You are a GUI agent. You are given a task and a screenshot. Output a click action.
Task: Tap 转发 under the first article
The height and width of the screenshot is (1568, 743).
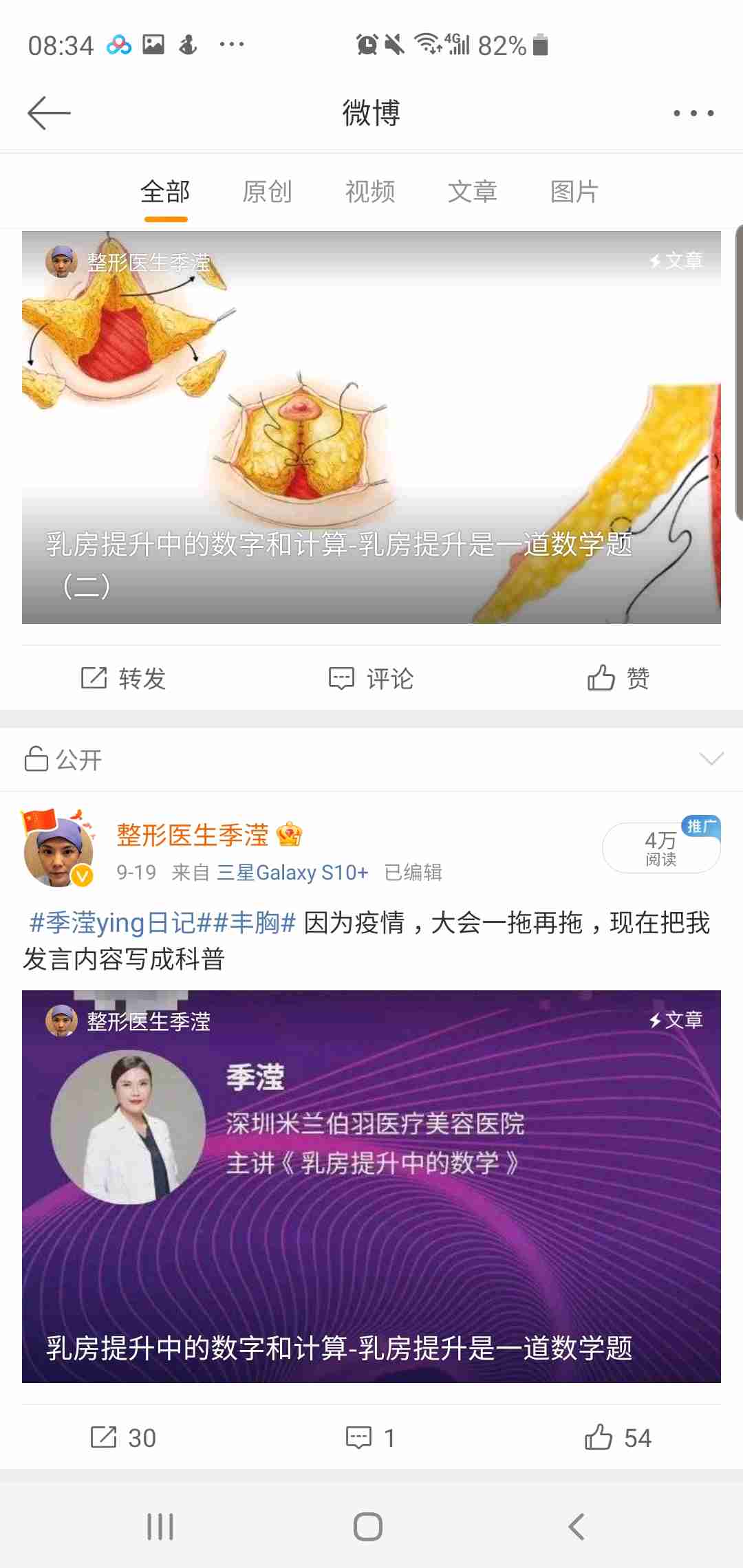[x=124, y=678]
